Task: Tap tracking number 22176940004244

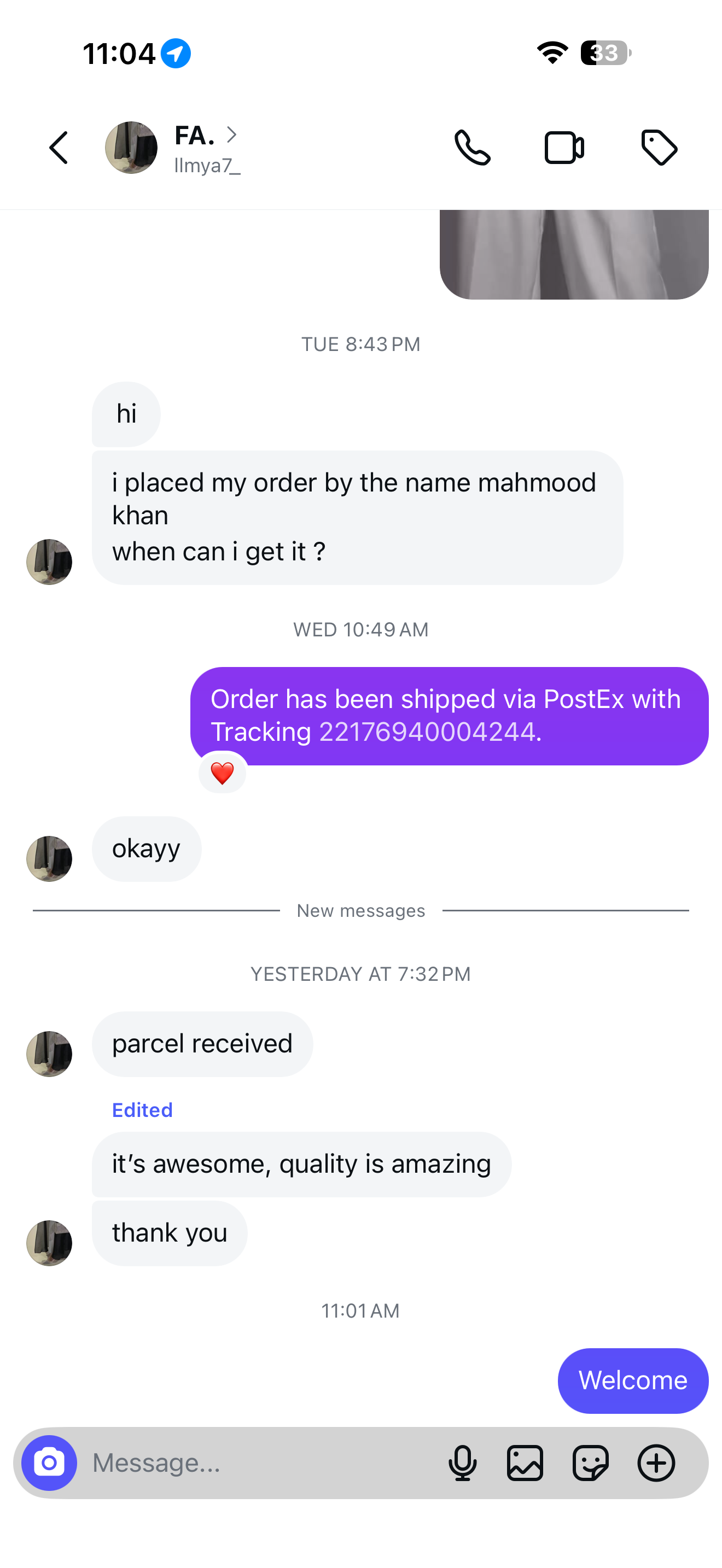Action: click(427, 732)
